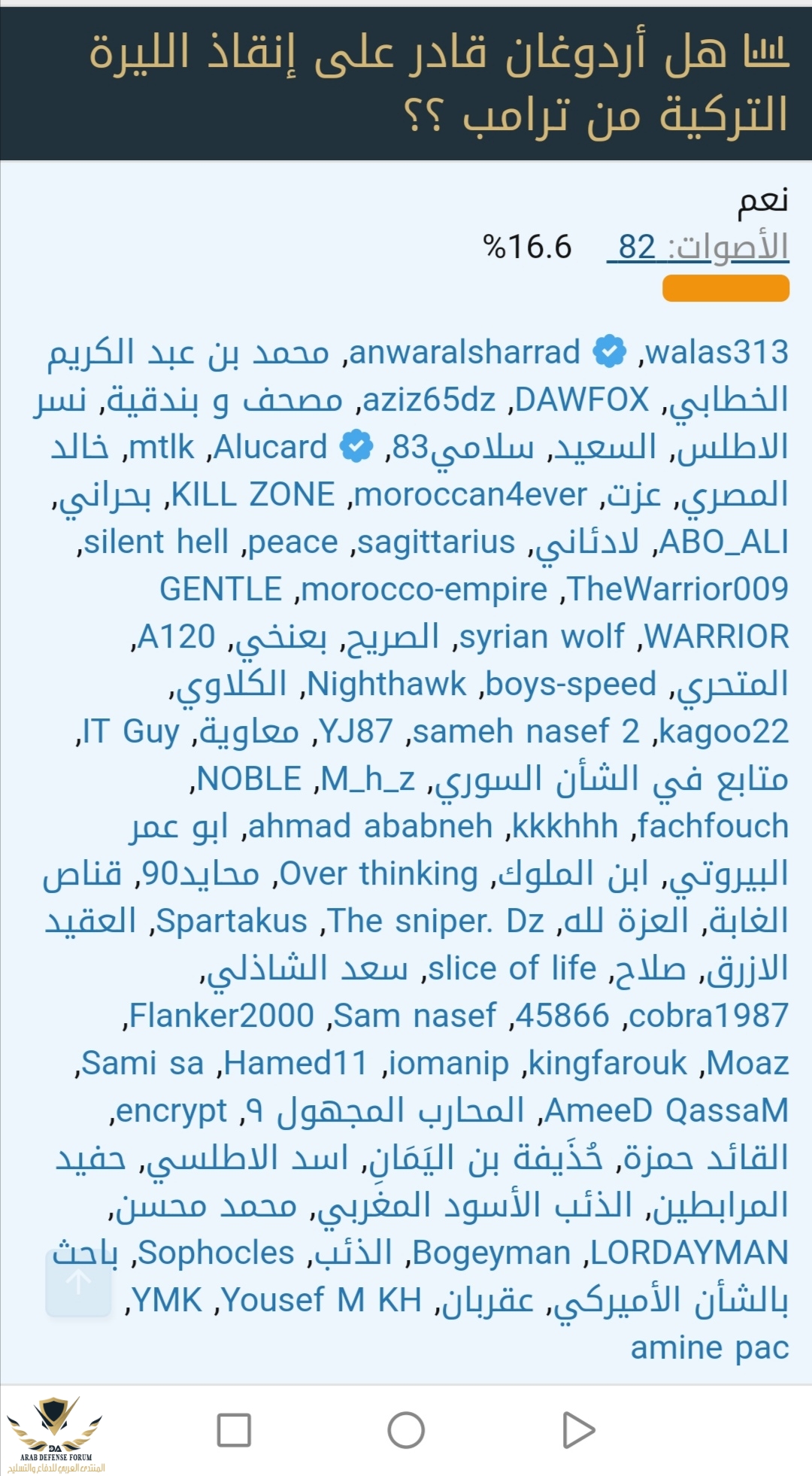View syrian wolf's profile
This screenshot has width=812, height=1476.
tap(541, 636)
